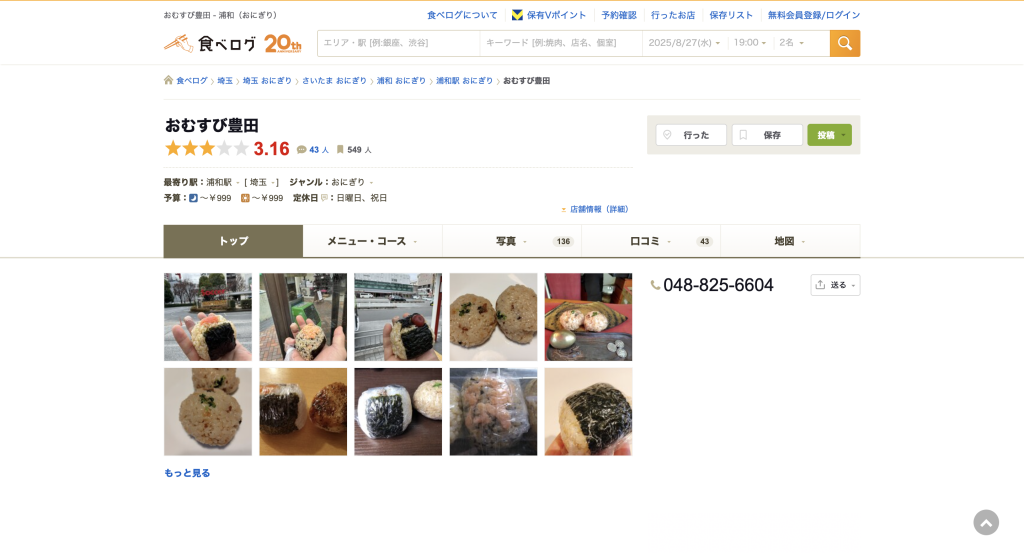Open the 口コミ reviews tab
Screen dimensions: 1024x553
650,241
